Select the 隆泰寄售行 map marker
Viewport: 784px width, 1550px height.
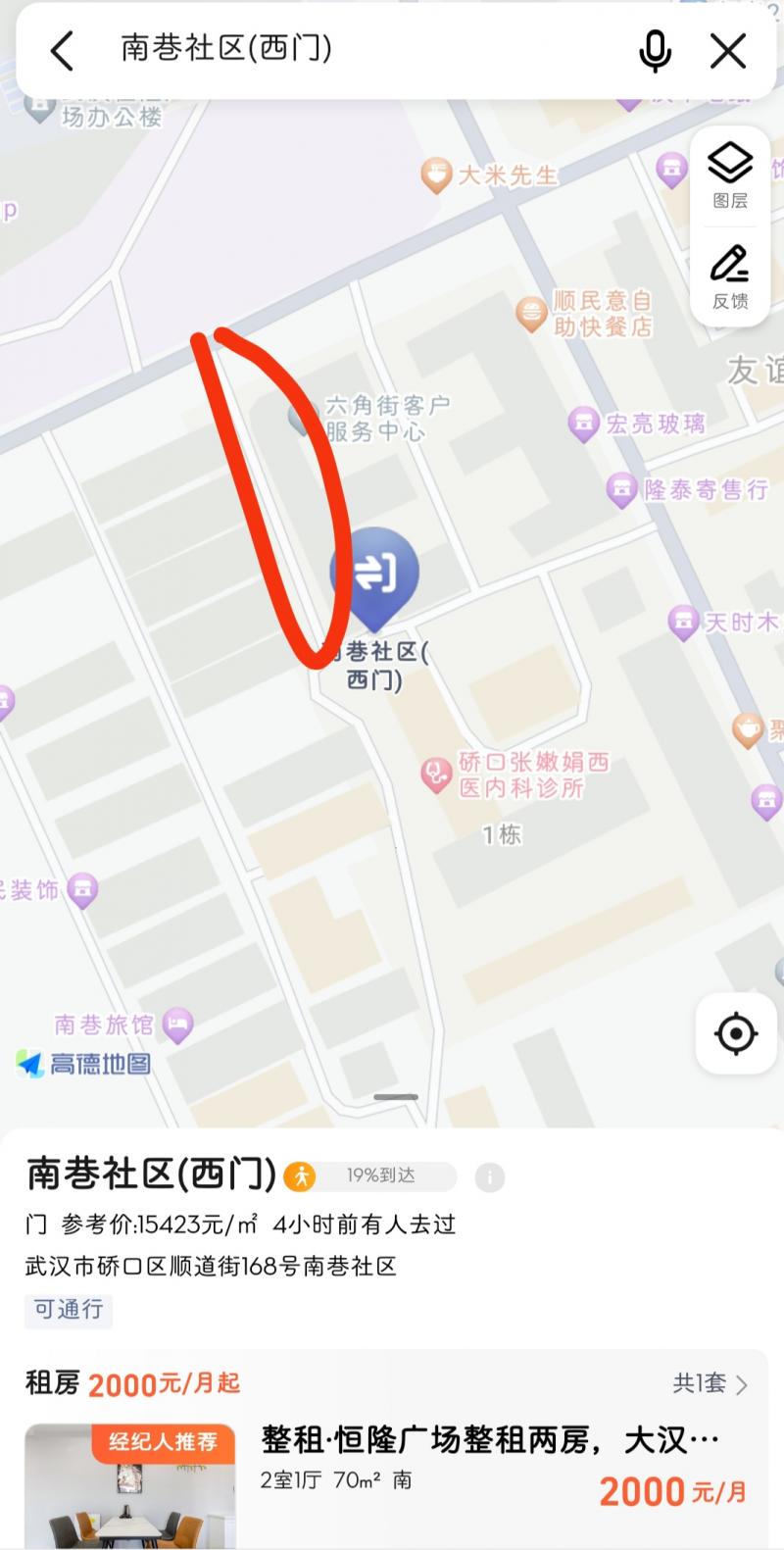pos(623,486)
